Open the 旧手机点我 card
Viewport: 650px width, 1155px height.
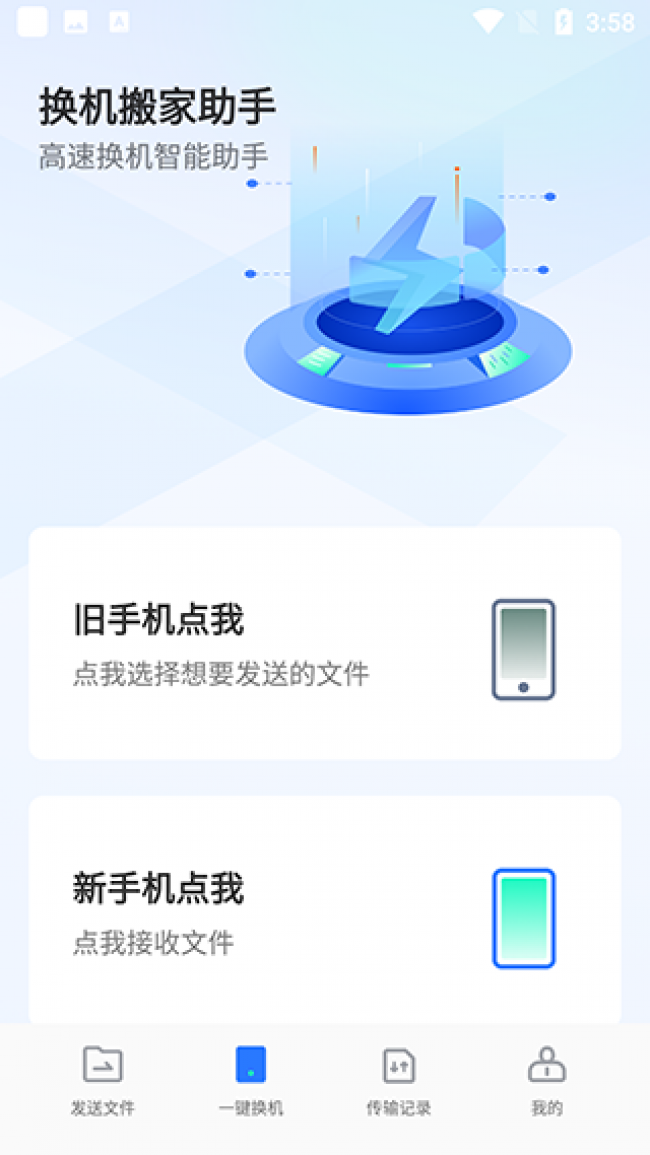pos(324,644)
